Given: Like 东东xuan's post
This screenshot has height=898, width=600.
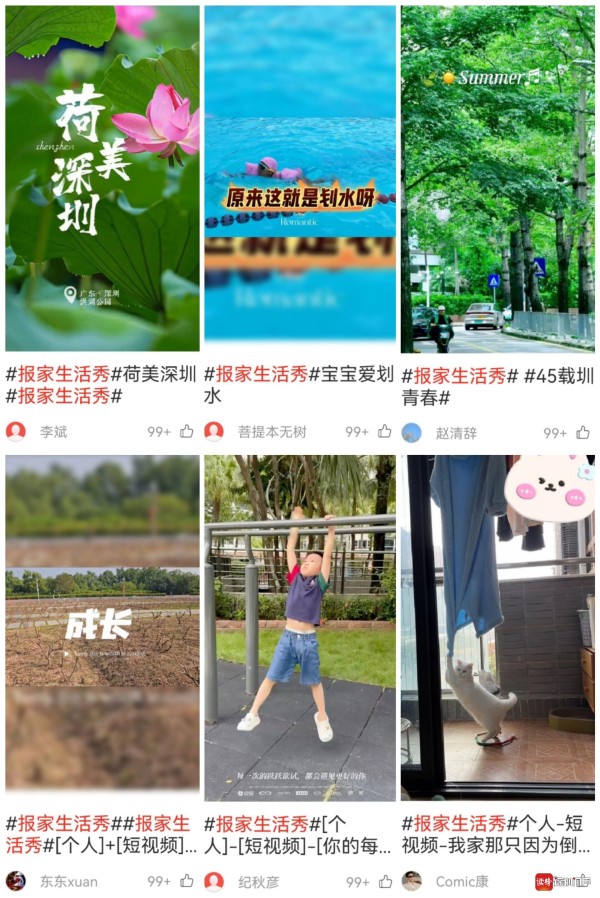Looking at the screenshot, I should (x=187, y=881).
